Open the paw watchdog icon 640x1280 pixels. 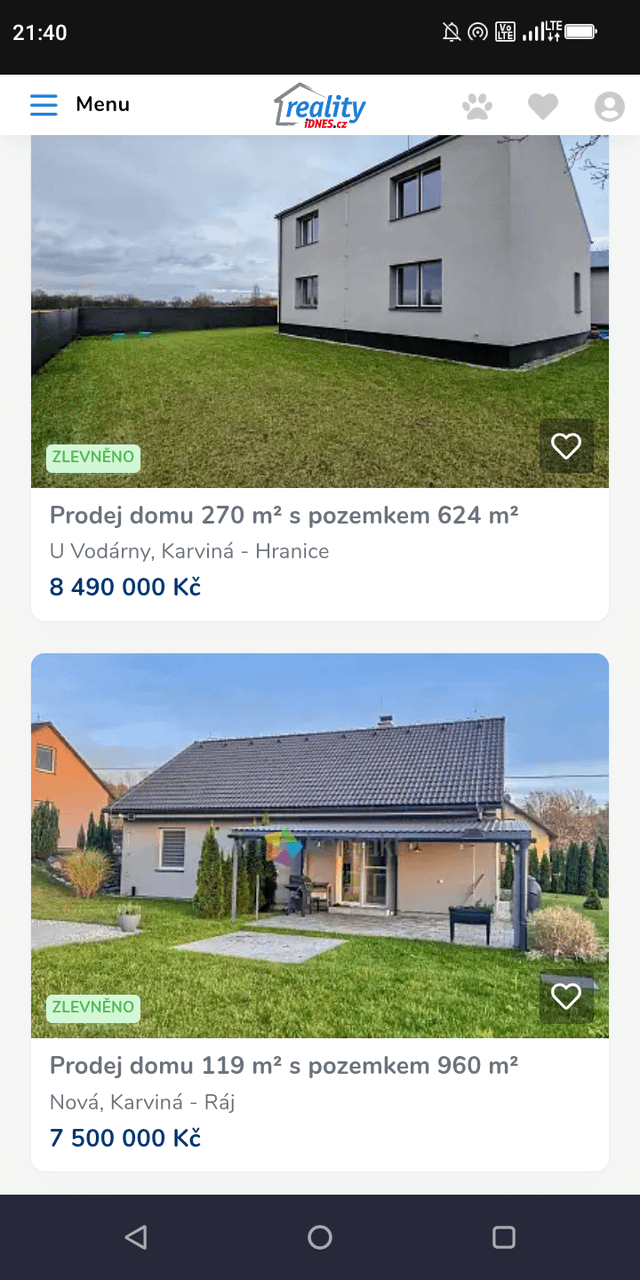pyautogui.click(x=477, y=106)
